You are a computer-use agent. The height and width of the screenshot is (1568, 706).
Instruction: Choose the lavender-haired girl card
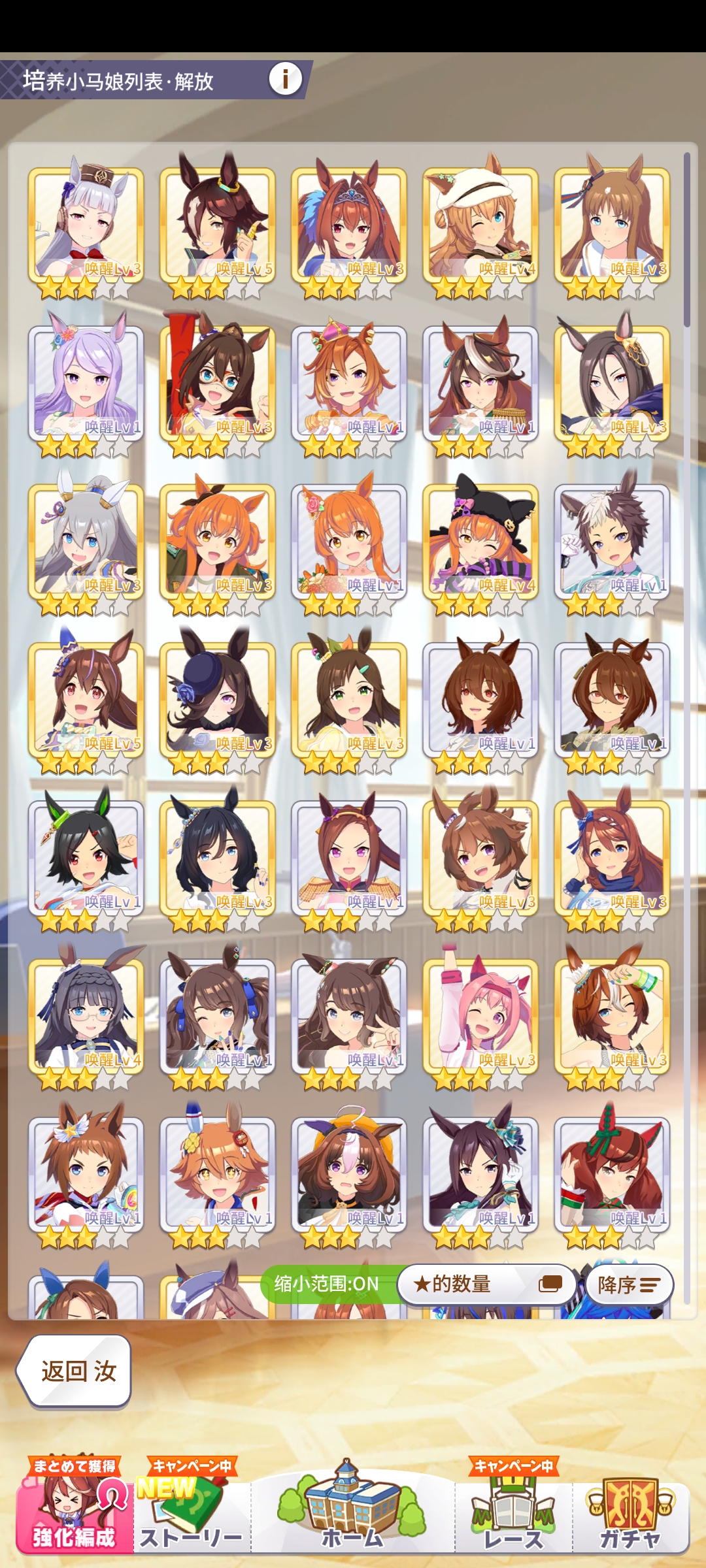point(86,384)
